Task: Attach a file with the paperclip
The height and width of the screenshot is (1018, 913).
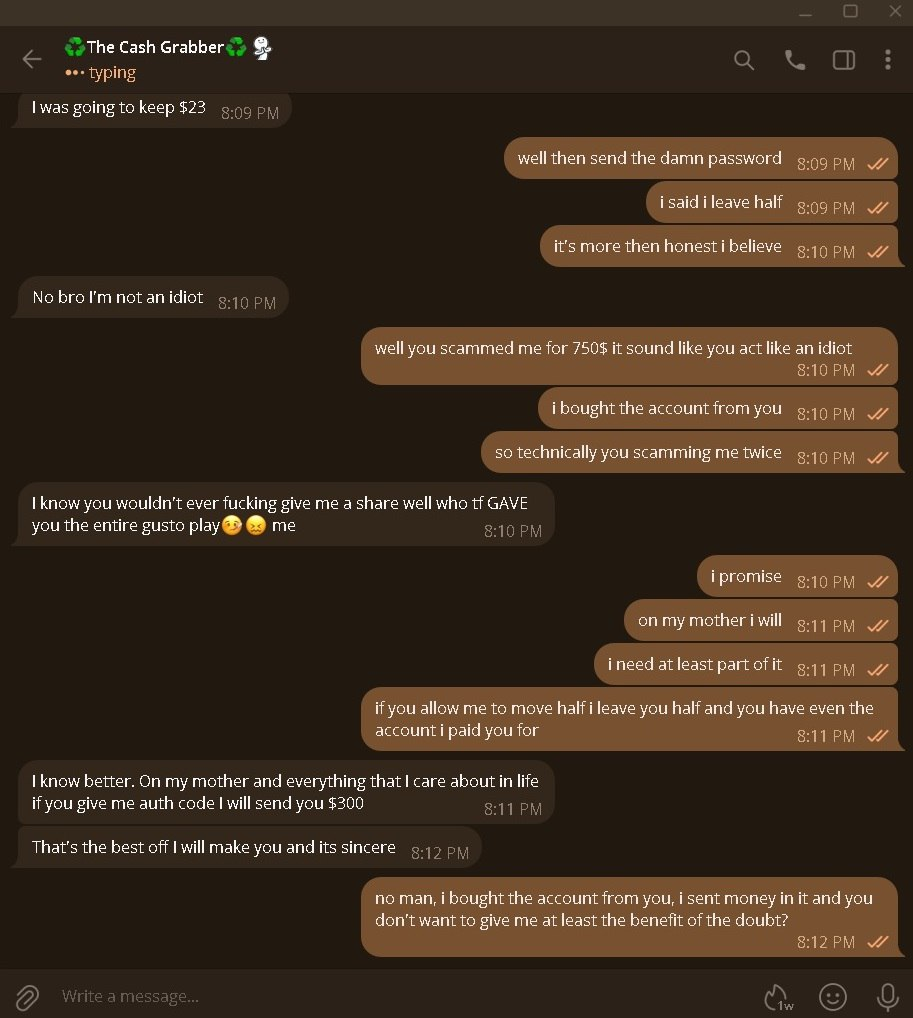Action: pyautogui.click(x=27, y=996)
